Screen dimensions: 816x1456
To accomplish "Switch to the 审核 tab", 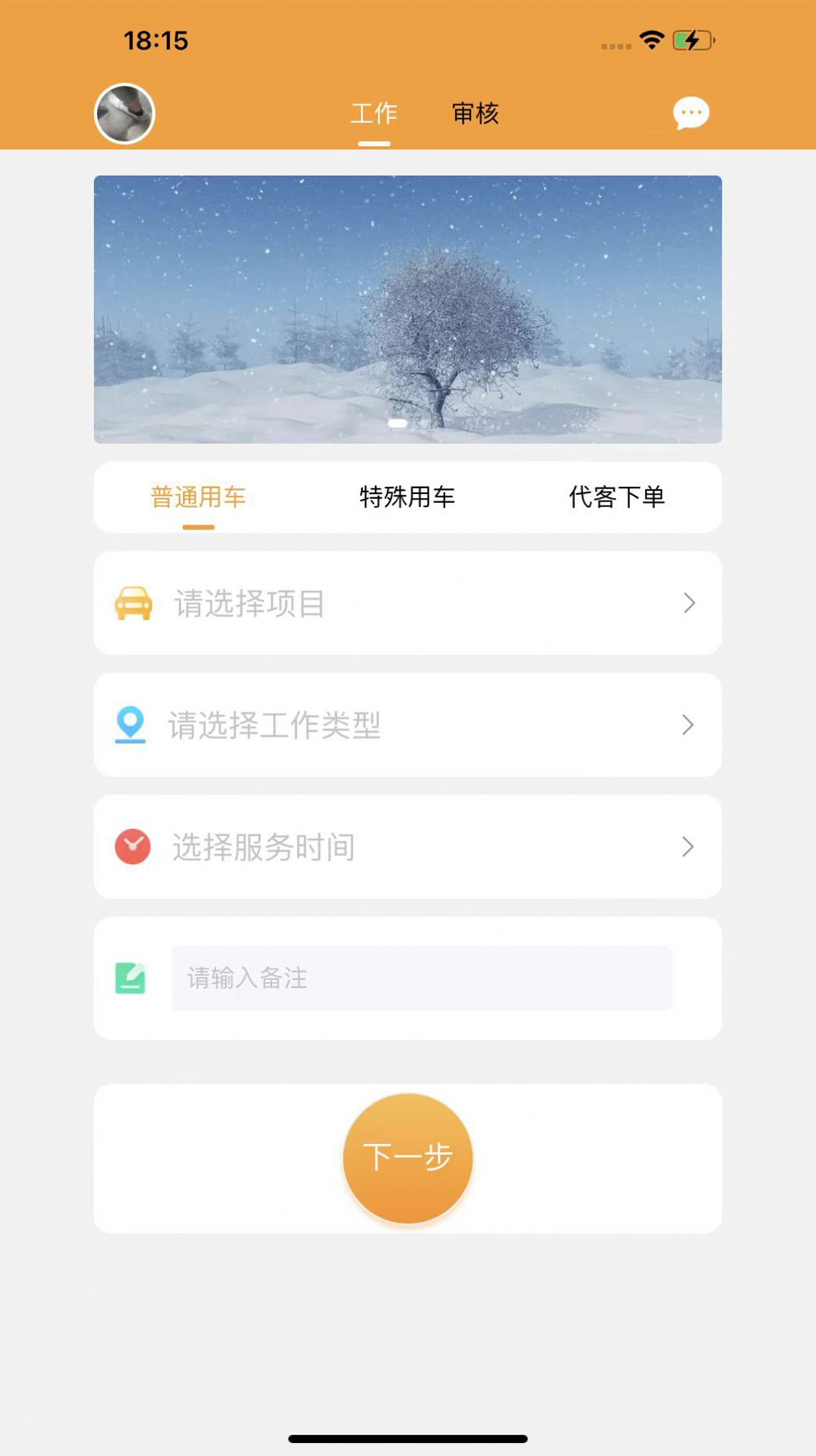I will click(475, 114).
